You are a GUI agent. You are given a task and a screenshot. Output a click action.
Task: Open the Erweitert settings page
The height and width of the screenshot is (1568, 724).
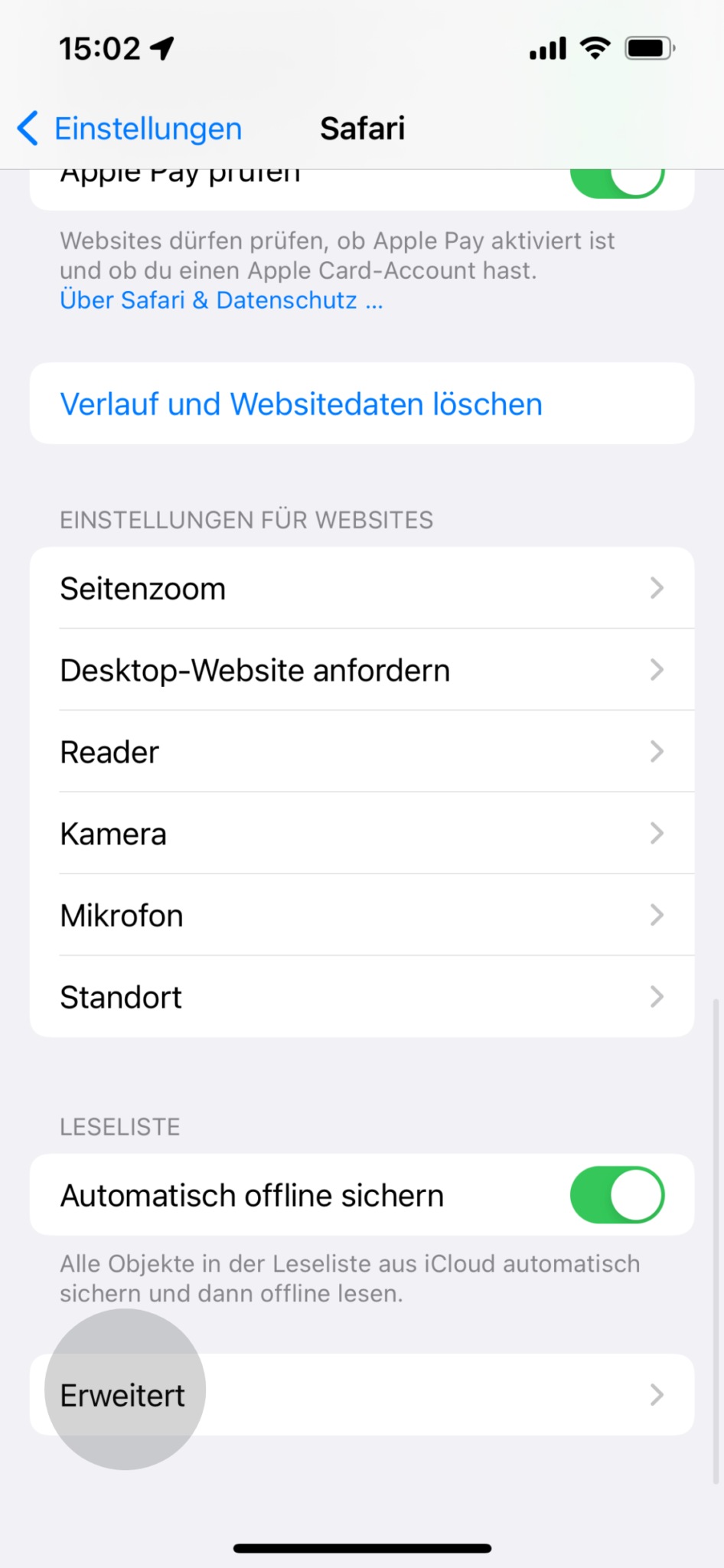point(362,1394)
